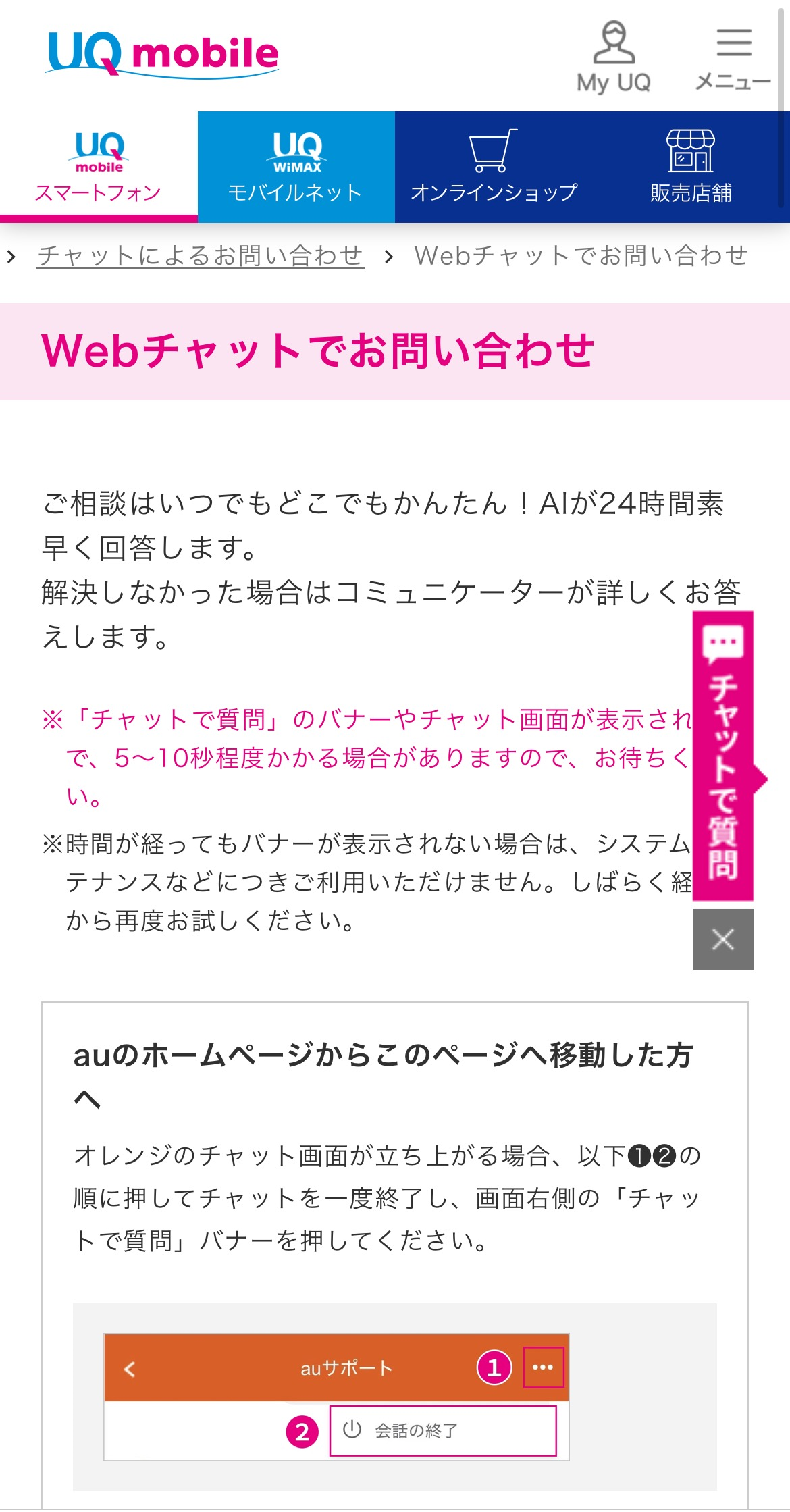Viewport: 790px width, 1512px height.
Task: Switch to the WiMAX モバイルネット tab
Action: click(x=296, y=167)
